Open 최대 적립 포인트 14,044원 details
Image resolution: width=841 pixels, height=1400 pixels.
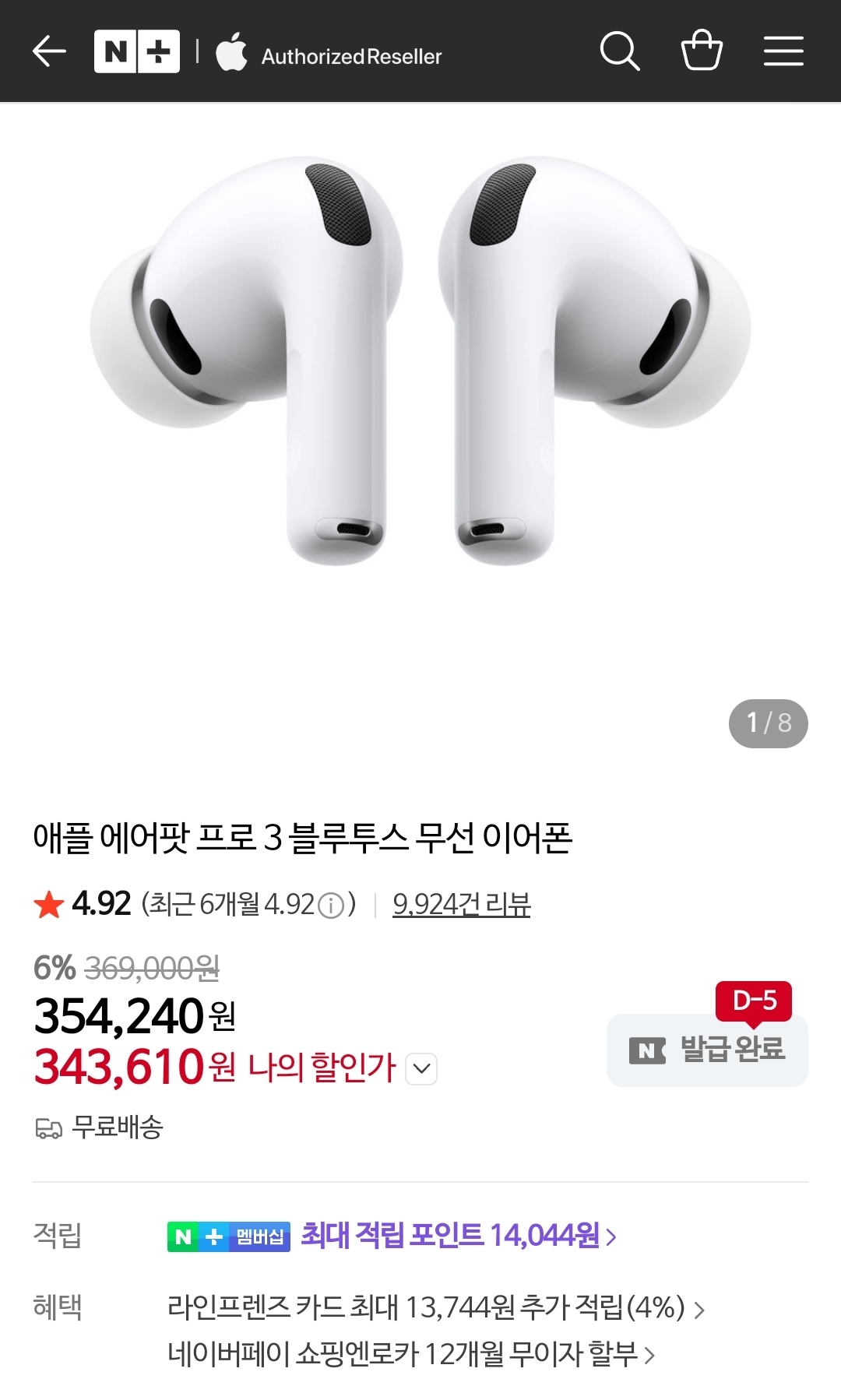point(458,1236)
